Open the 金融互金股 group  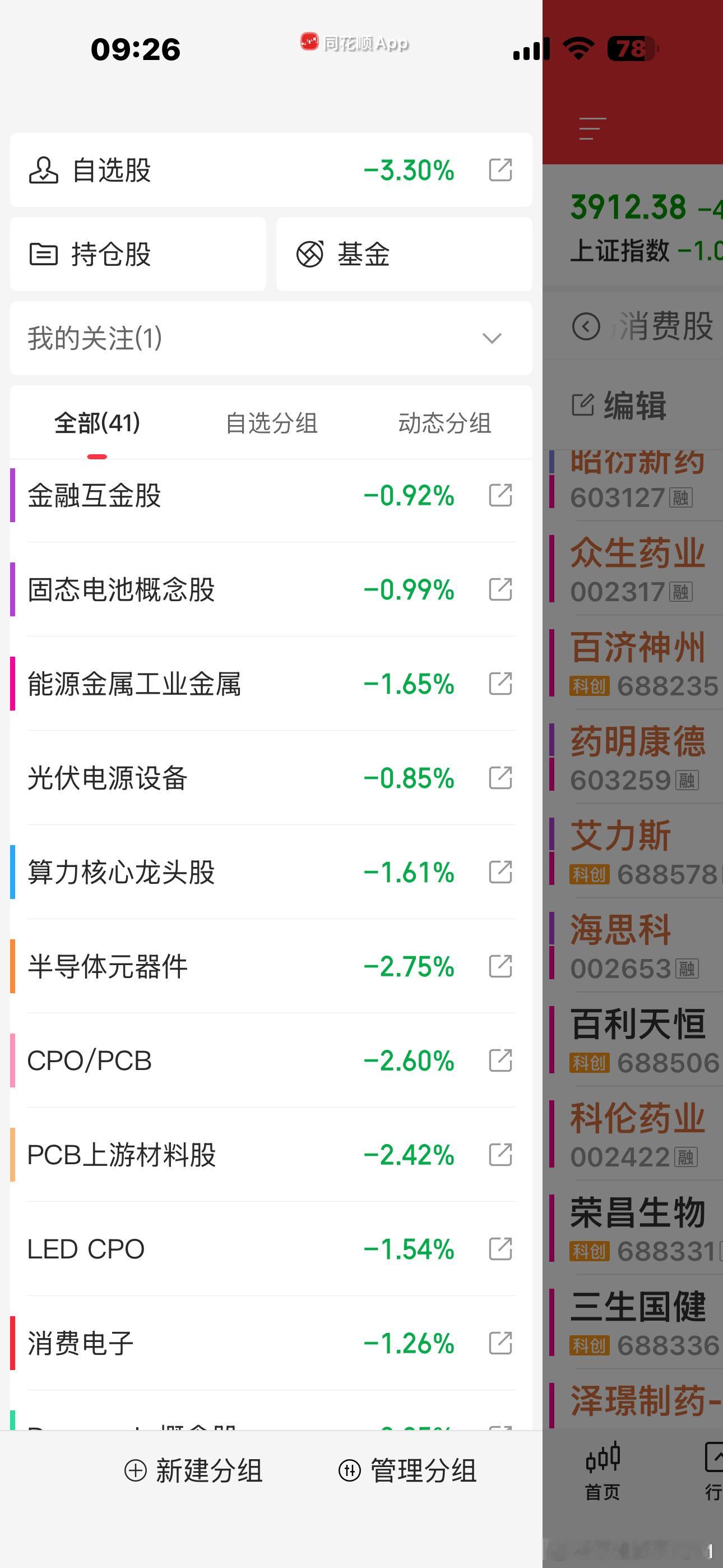[x=271, y=496]
